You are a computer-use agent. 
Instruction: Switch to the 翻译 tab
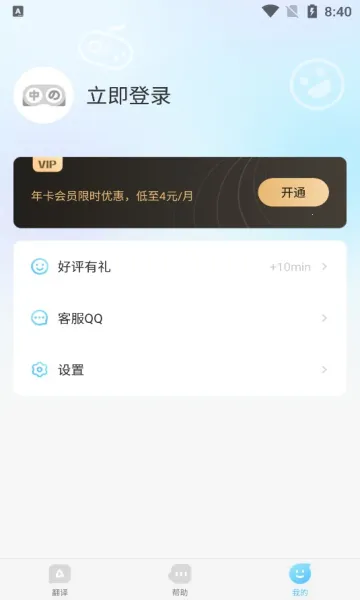[x=60, y=579]
